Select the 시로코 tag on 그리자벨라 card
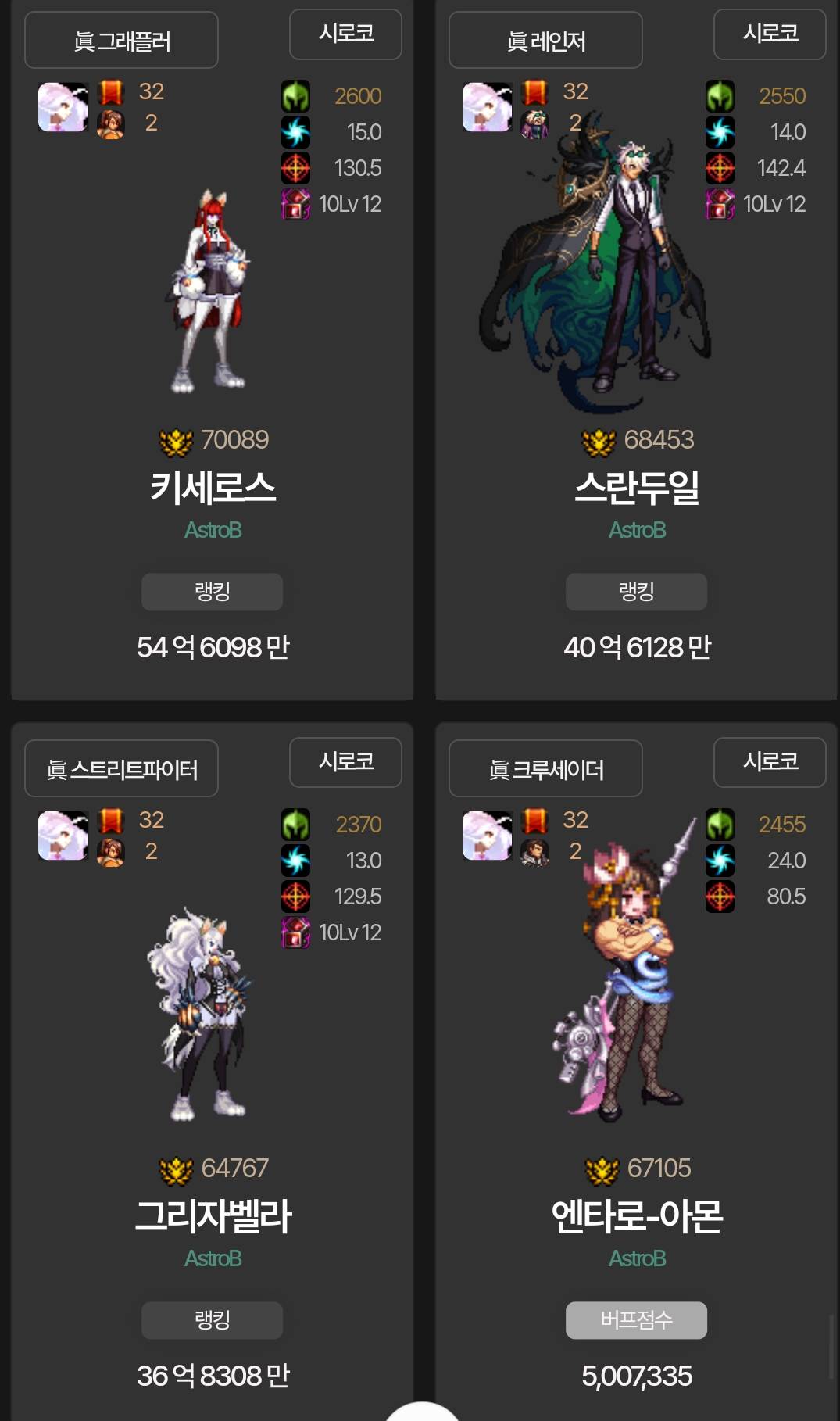840x1421 pixels. 345,762
